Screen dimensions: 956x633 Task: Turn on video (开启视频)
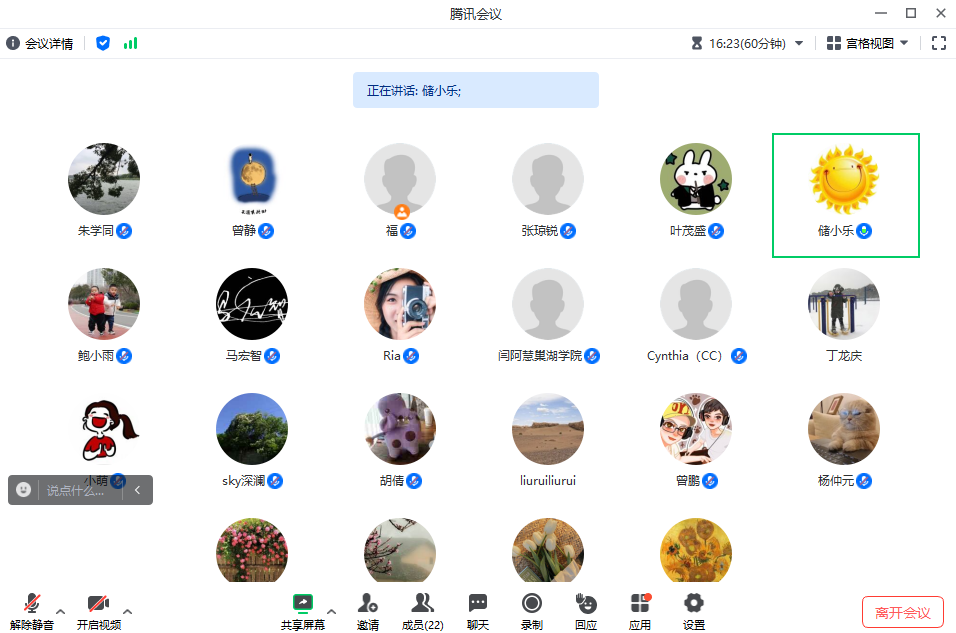click(98, 609)
